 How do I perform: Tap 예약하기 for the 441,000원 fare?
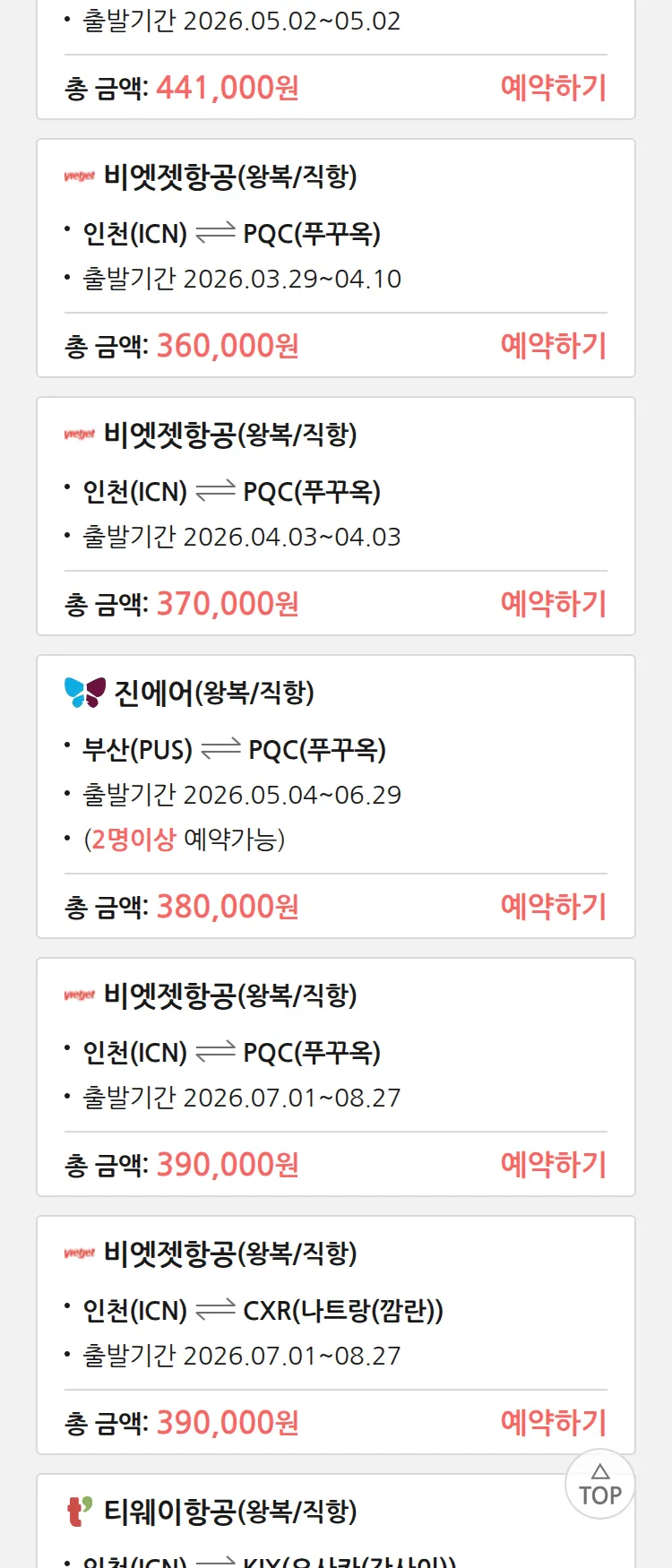pos(553,88)
